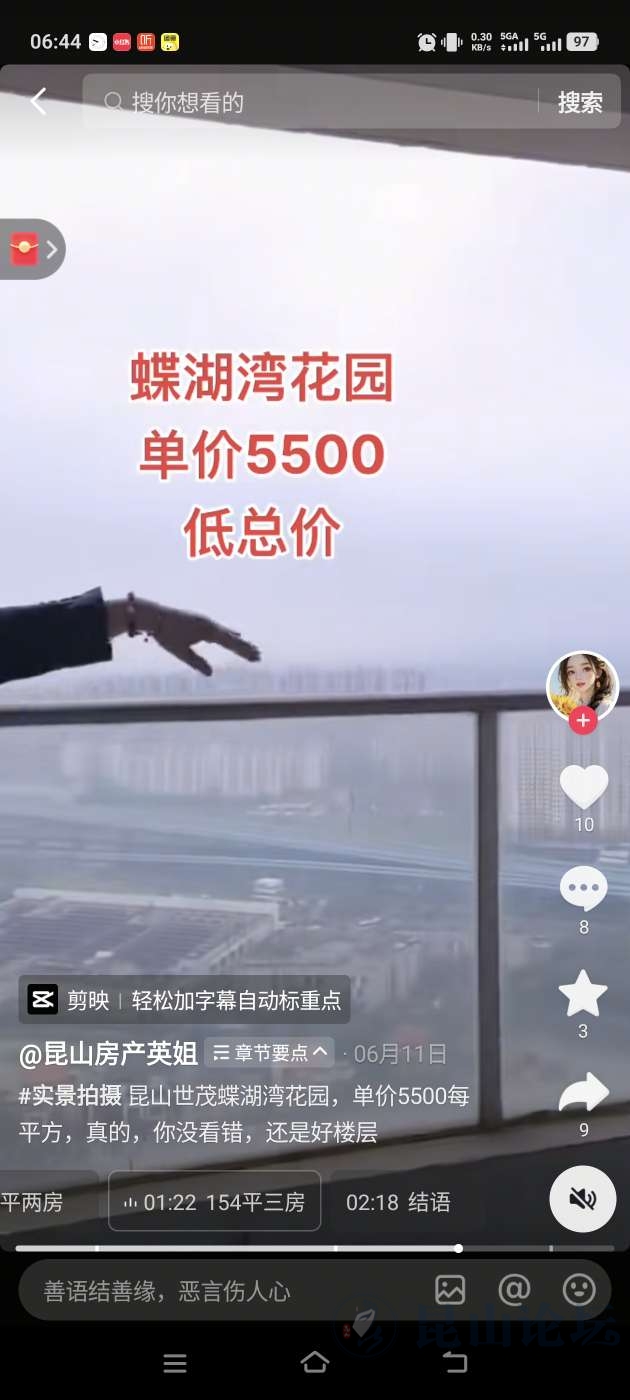This screenshot has width=630, height=1400.
Task: Mention someone with the @ icon
Action: 514,1290
